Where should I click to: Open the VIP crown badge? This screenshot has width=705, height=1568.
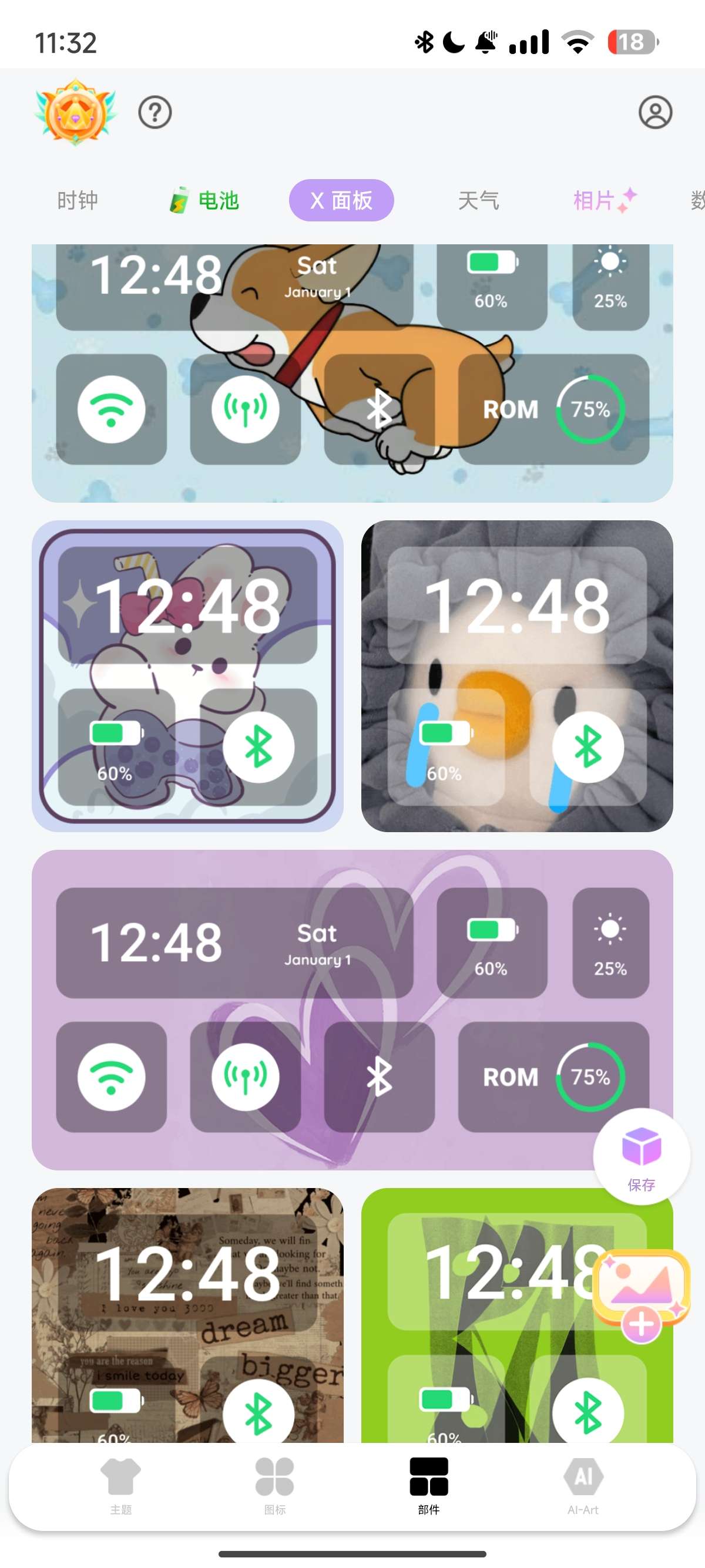pyautogui.click(x=75, y=113)
